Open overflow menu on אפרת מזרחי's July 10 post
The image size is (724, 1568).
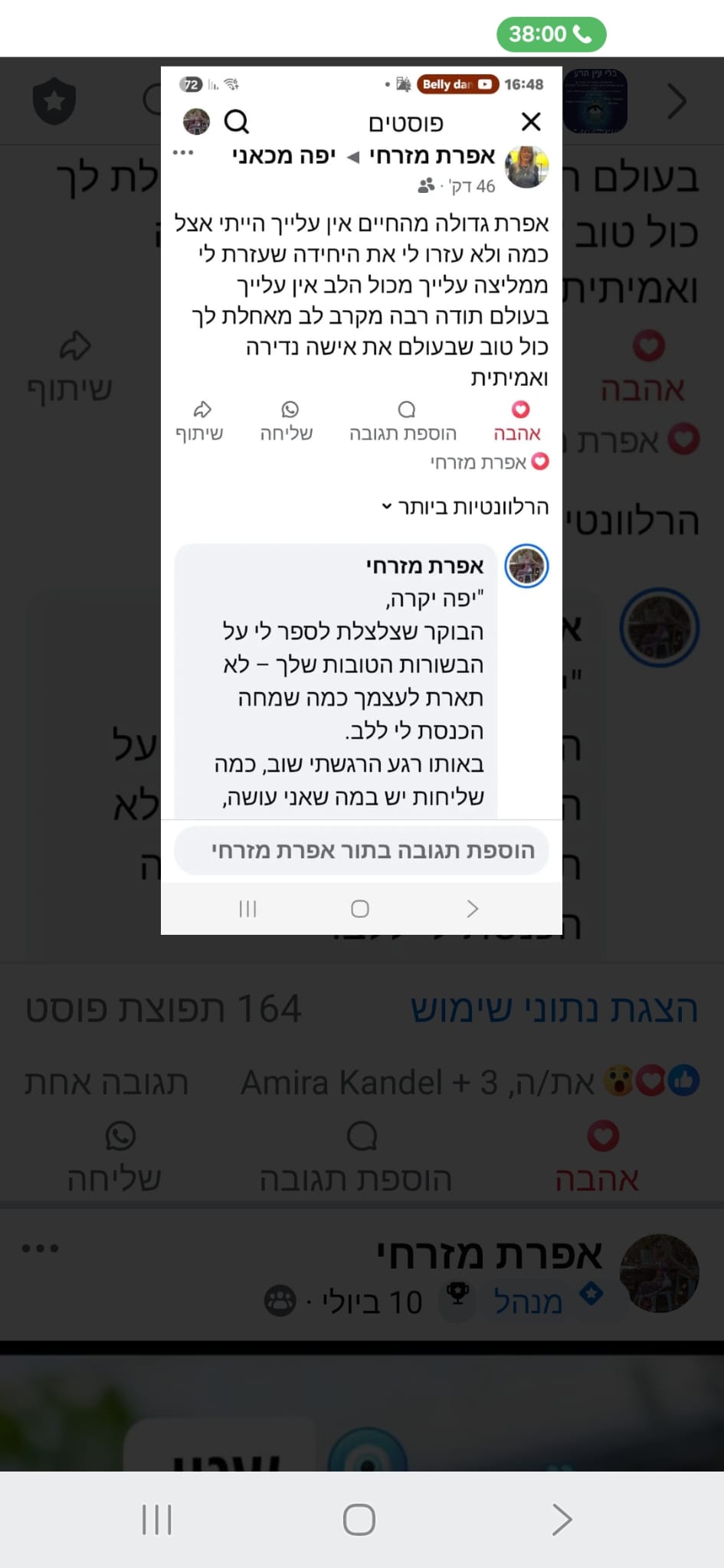coord(40,1248)
